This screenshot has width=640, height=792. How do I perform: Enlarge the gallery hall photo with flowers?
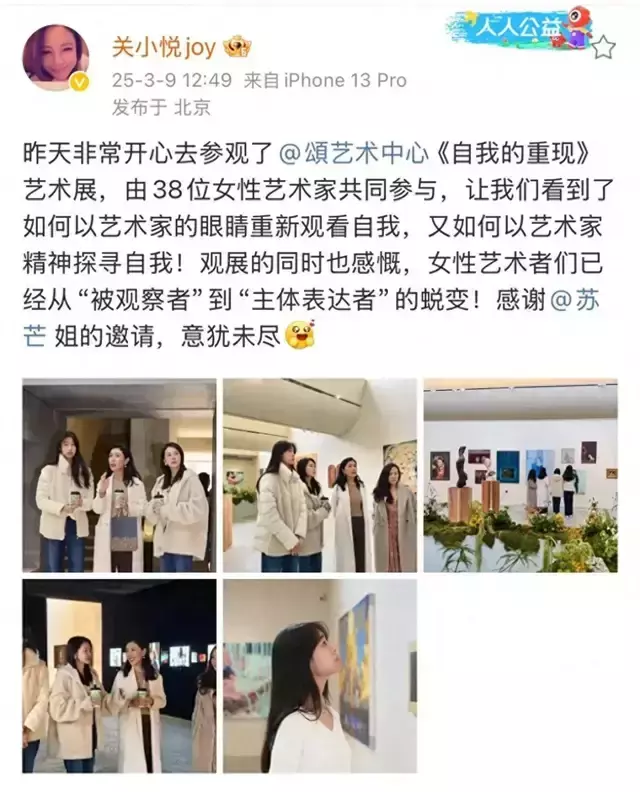click(520, 475)
